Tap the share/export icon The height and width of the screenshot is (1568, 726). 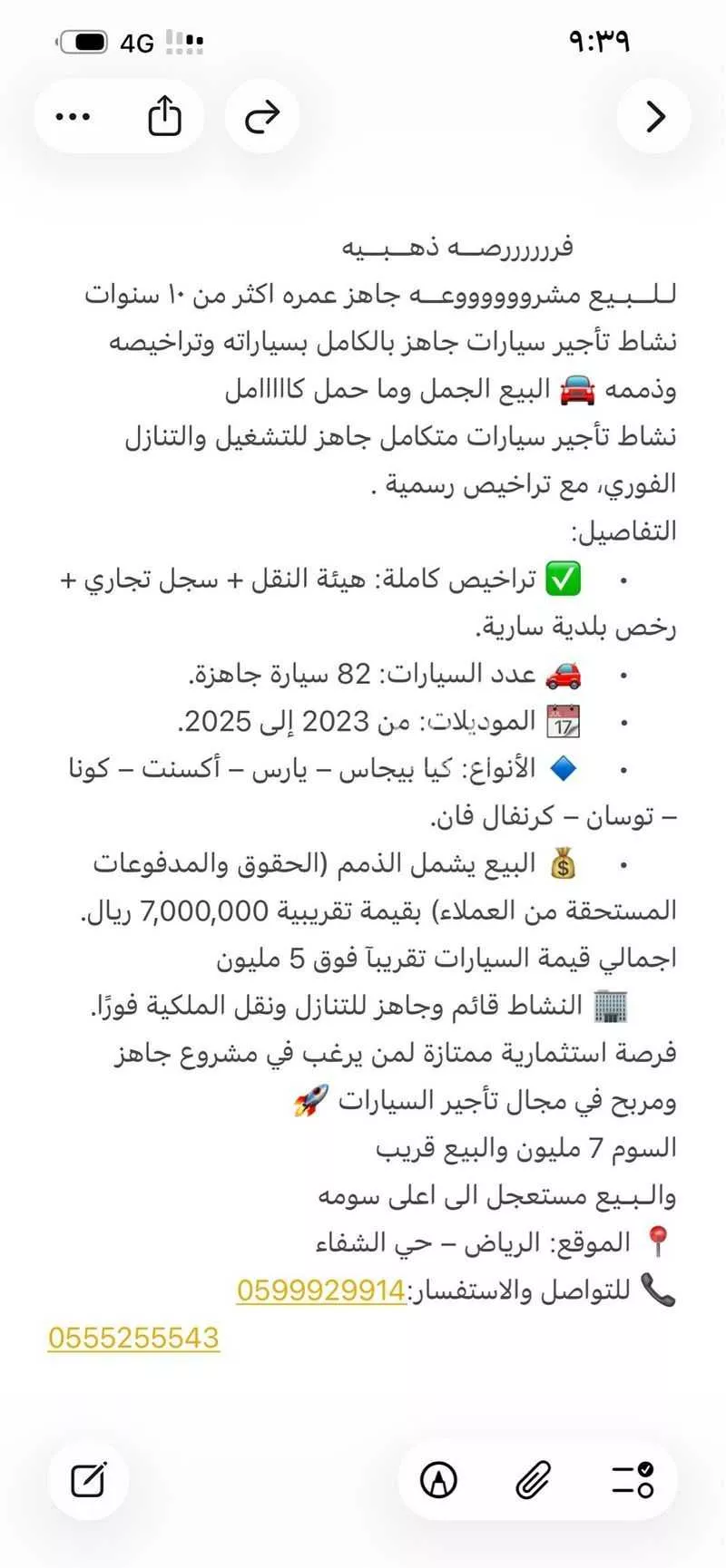(x=163, y=115)
